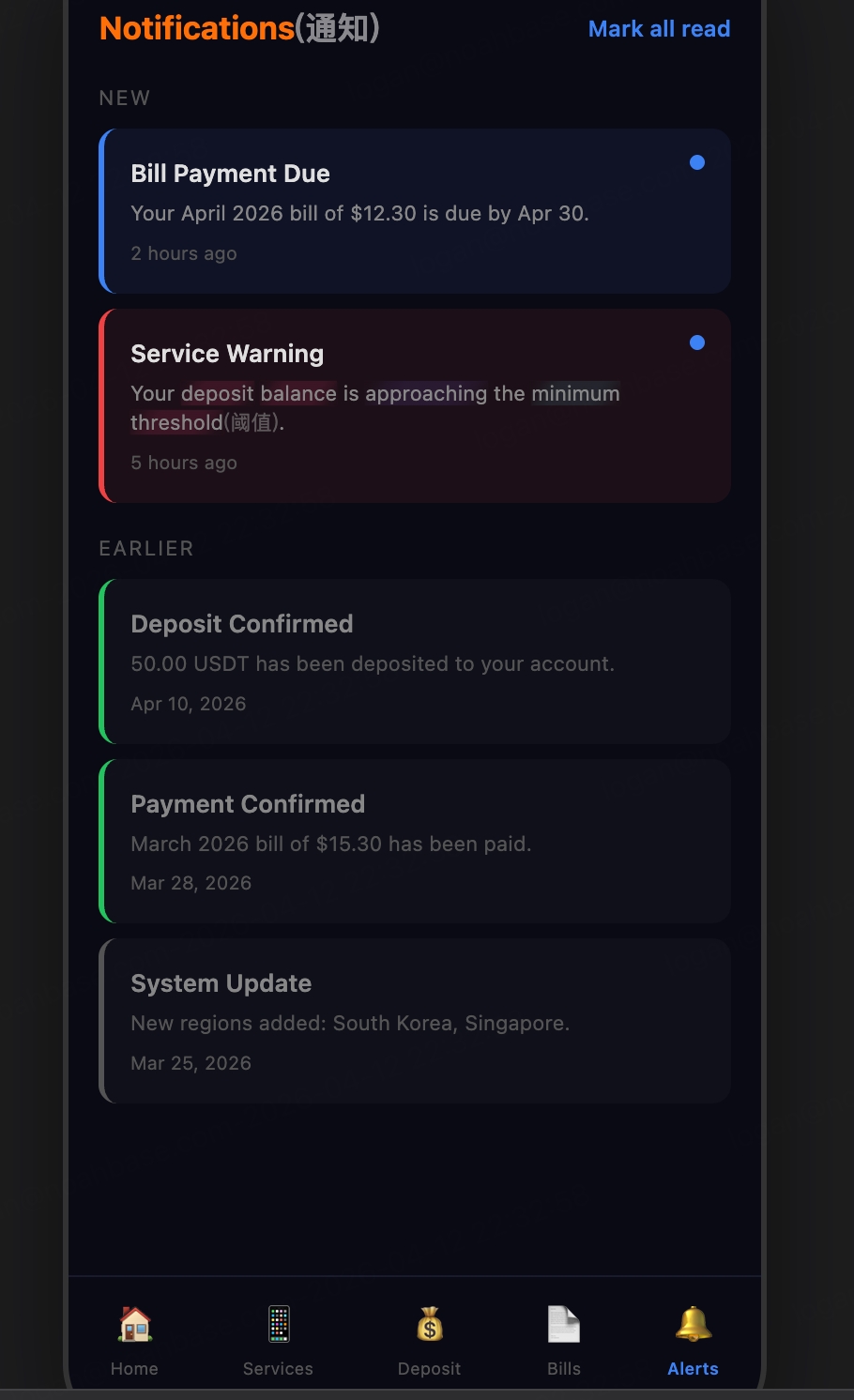Go to the Home tab
Viewport: 854px width, 1400px height.
(x=134, y=1342)
